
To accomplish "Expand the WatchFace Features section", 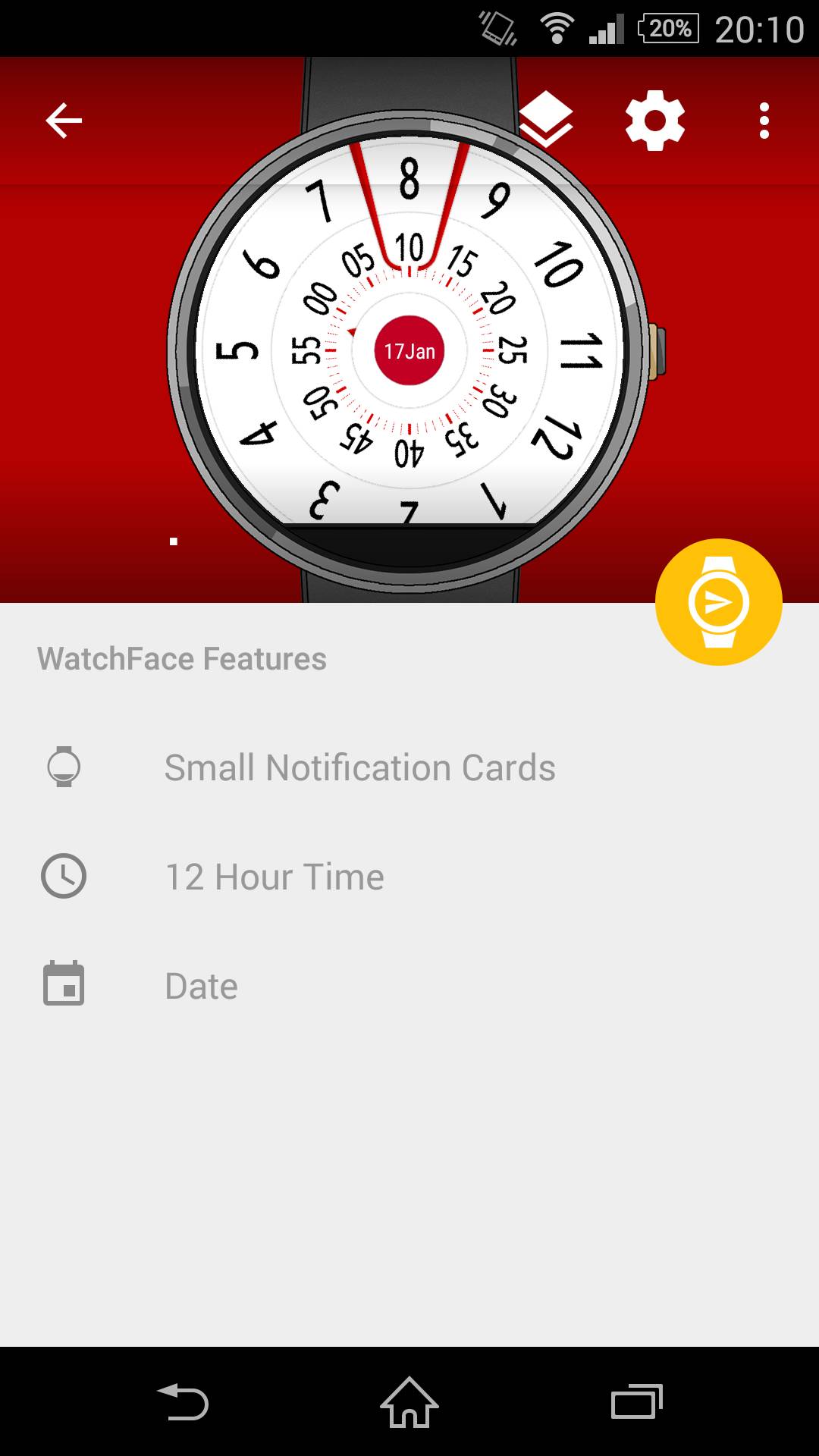I will tap(182, 658).
